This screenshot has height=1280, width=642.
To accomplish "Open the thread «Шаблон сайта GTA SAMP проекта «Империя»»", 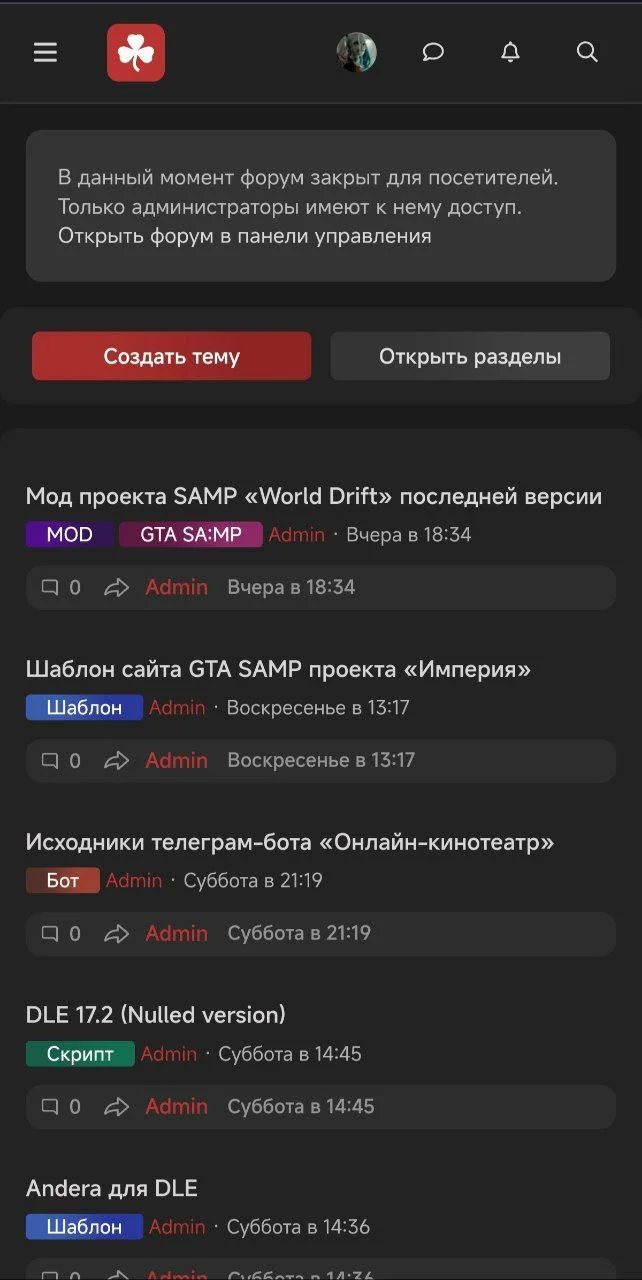I will tap(278, 669).
